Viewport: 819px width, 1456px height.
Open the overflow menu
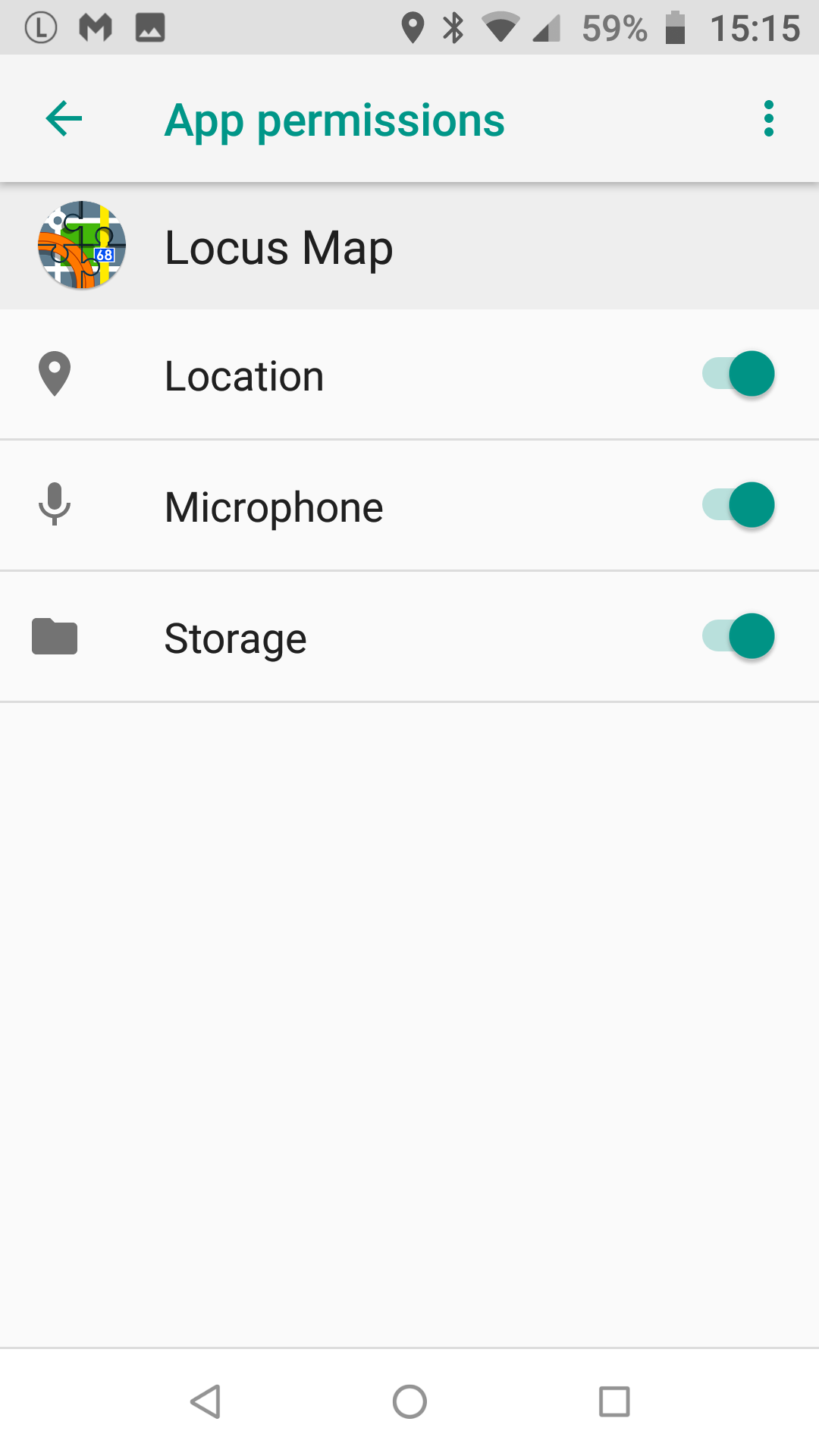(768, 119)
